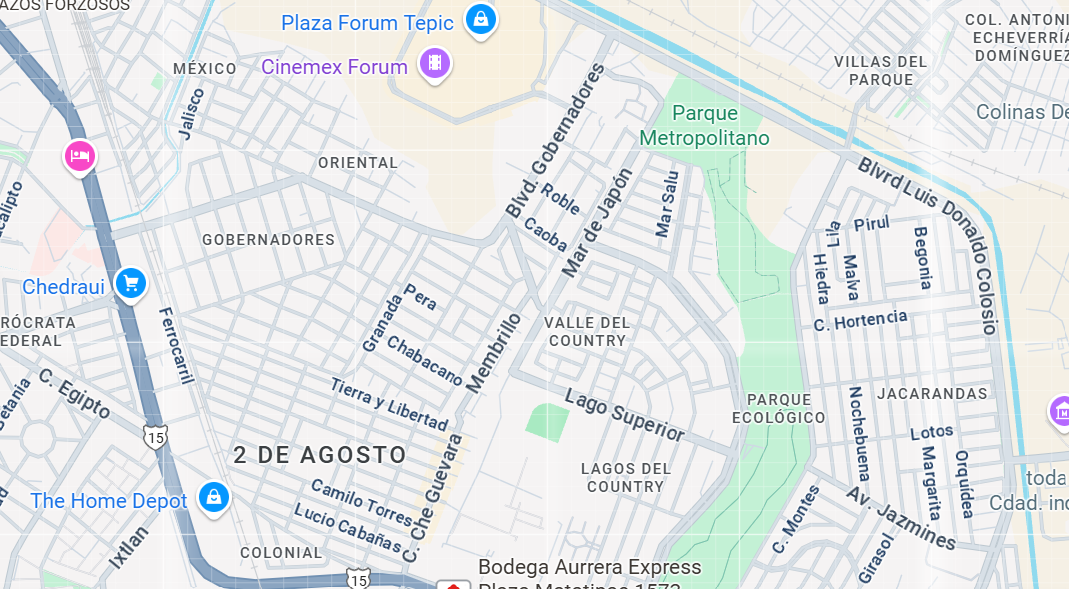Viewport: 1069px width, 589px height.
Task: Open the Chedraui supermarket cart pin
Action: coord(131,284)
